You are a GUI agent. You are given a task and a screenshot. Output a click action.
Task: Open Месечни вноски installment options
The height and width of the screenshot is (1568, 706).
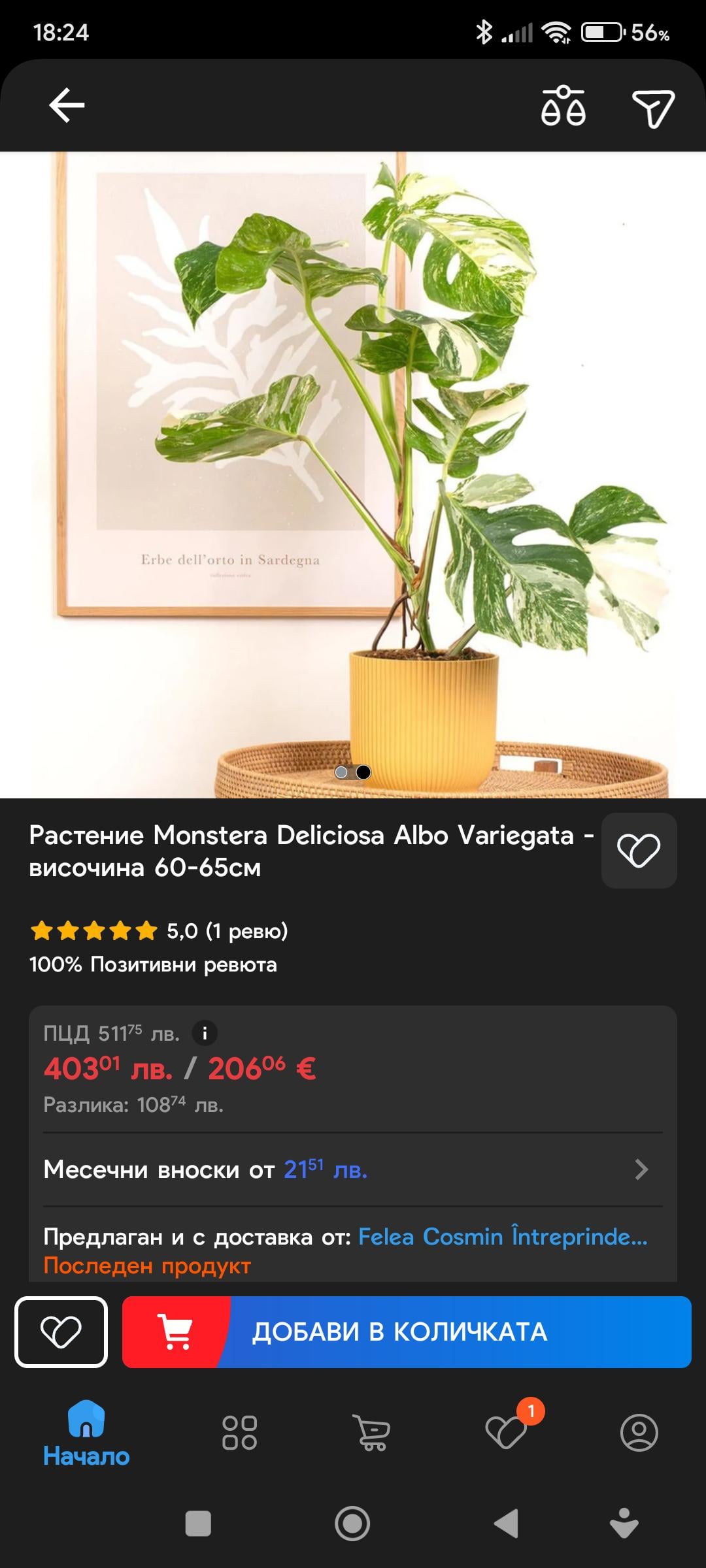(x=352, y=1169)
